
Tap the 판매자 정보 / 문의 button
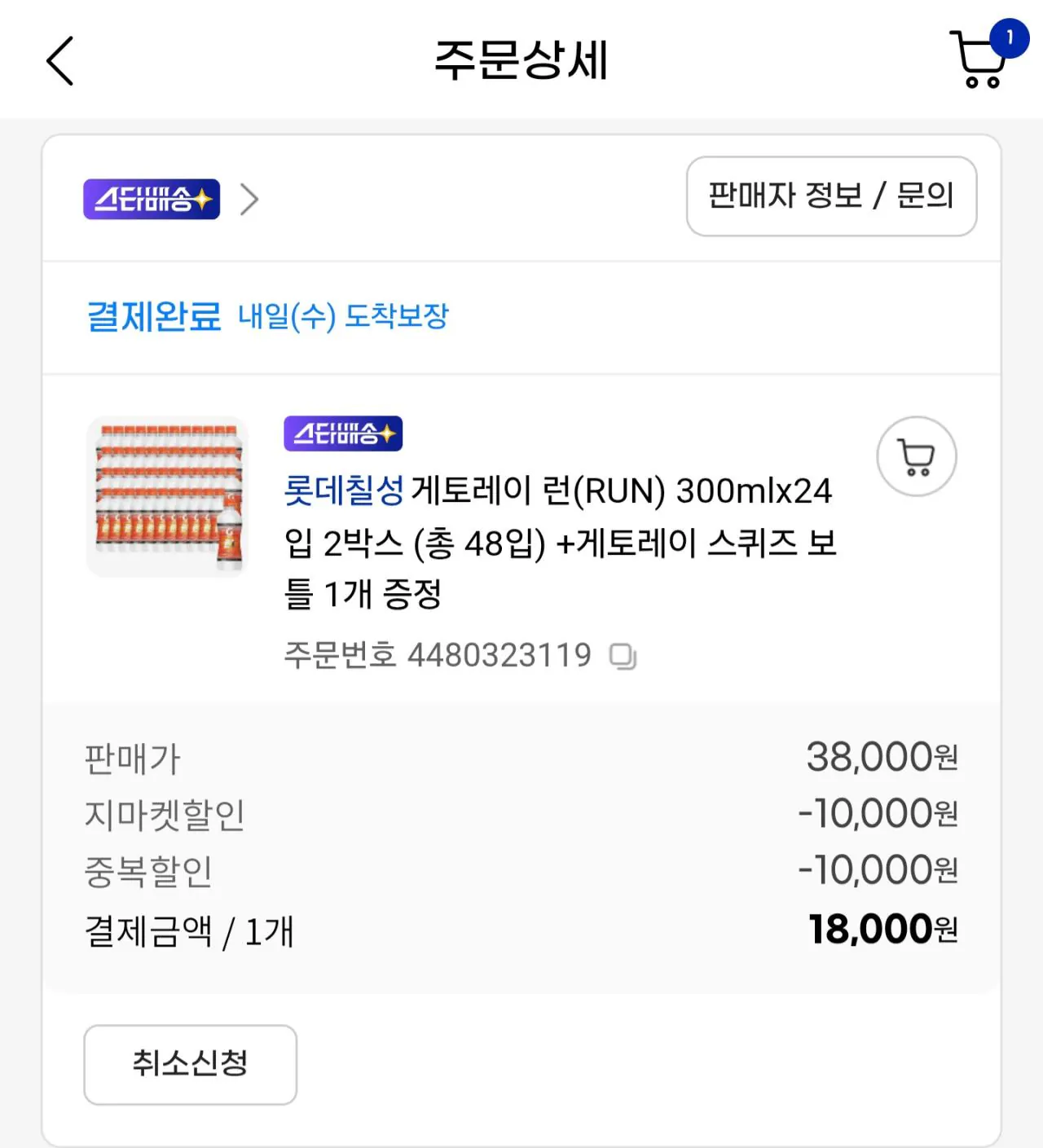click(x=831, y=196)
